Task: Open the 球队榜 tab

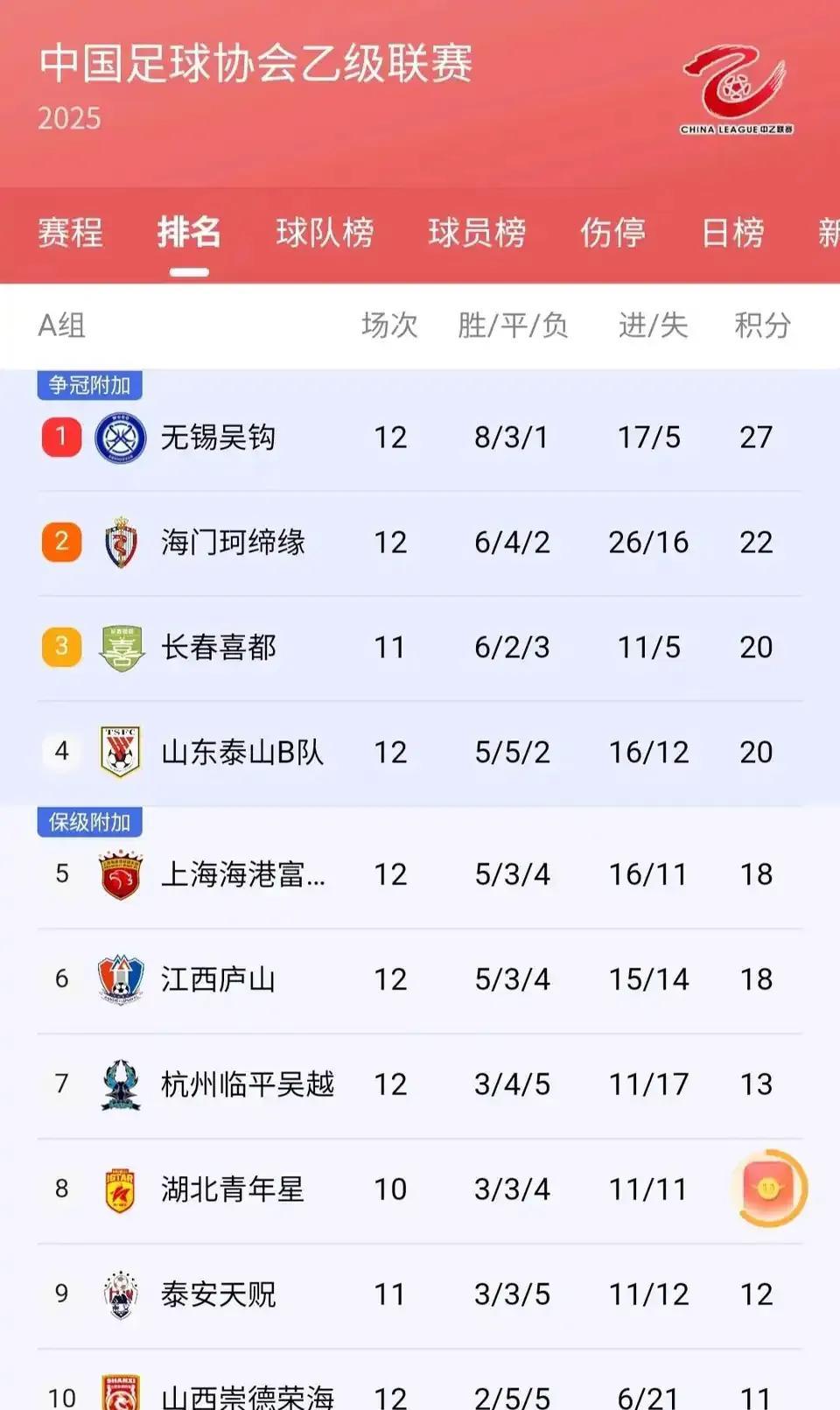Action: click(x=325, y=233)
